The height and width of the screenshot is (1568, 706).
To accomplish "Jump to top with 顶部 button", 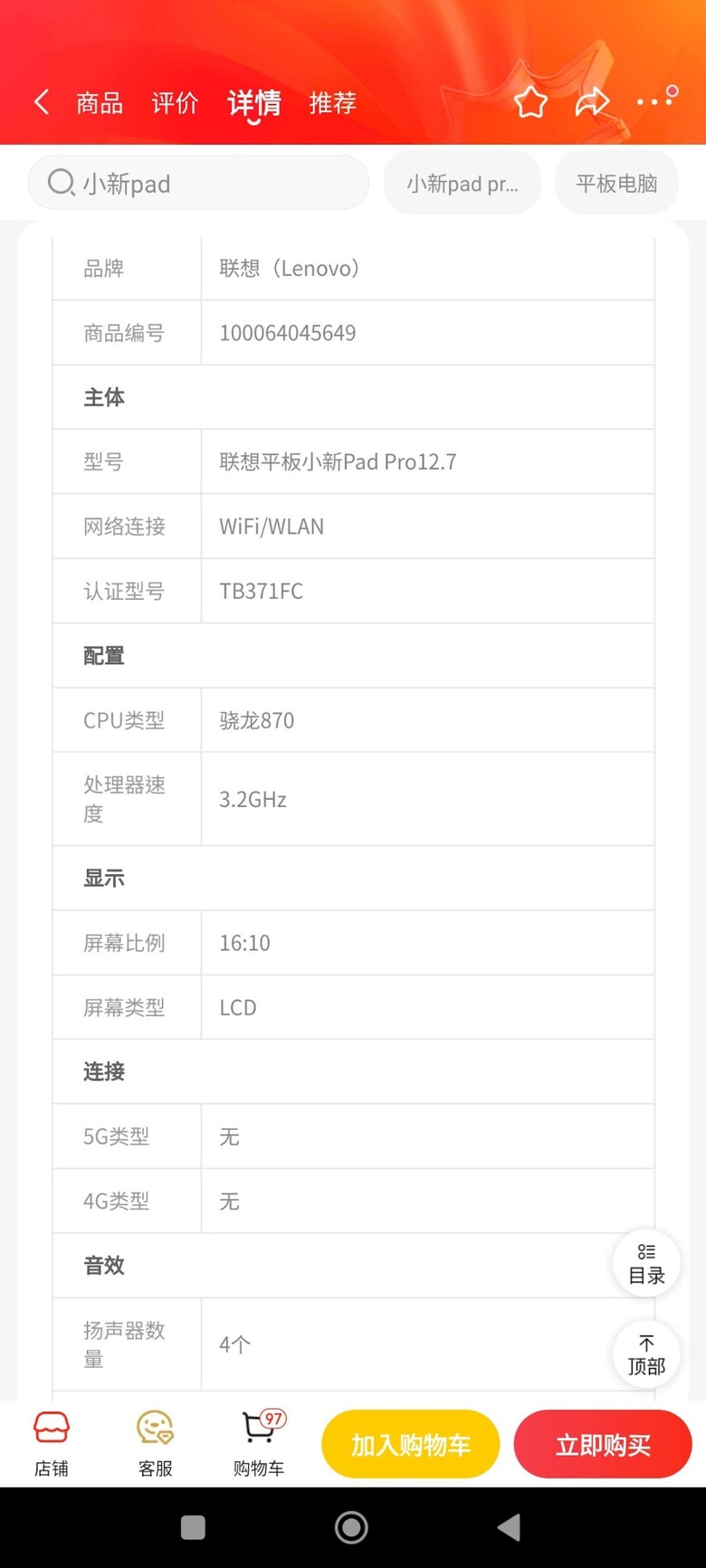I will coord(646,1354).
